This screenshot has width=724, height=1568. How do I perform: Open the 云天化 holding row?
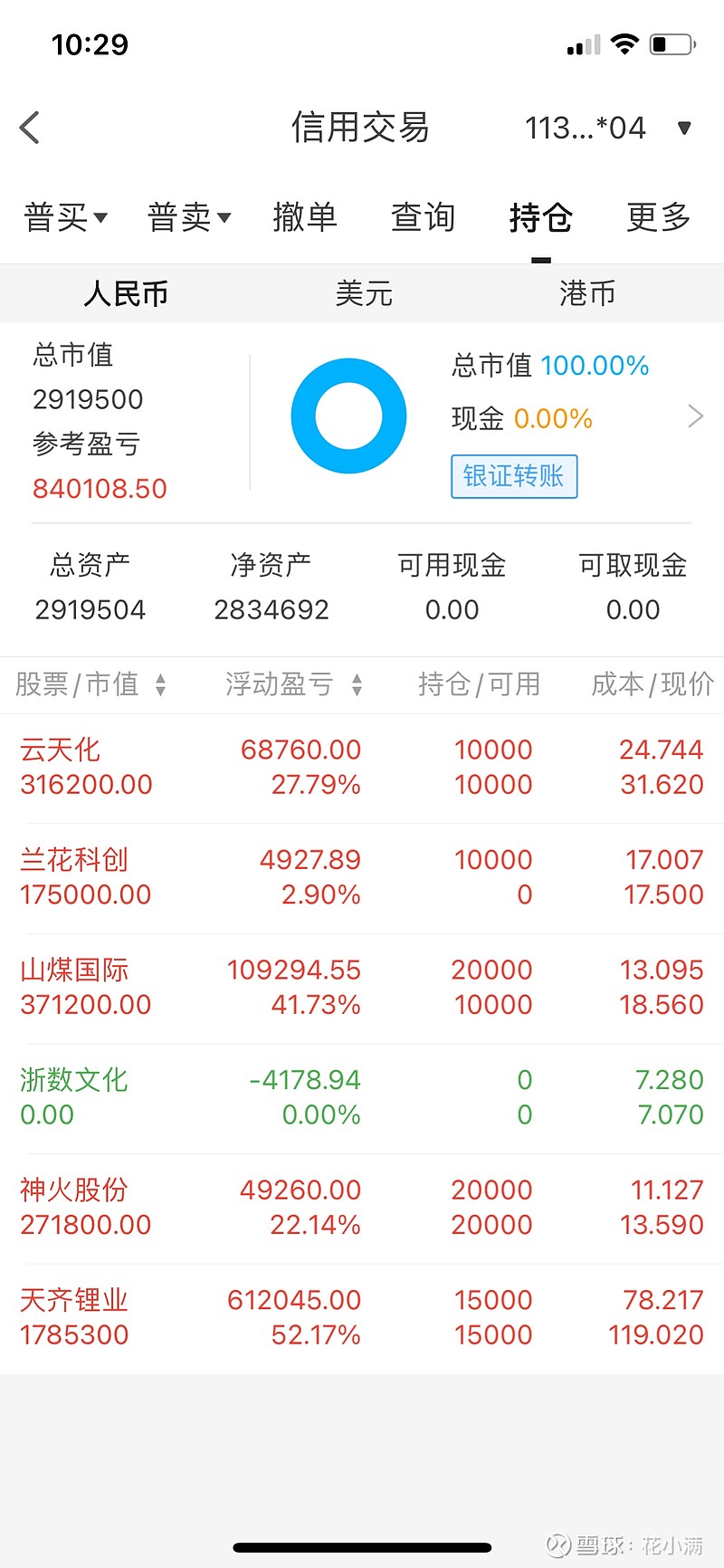362,768
